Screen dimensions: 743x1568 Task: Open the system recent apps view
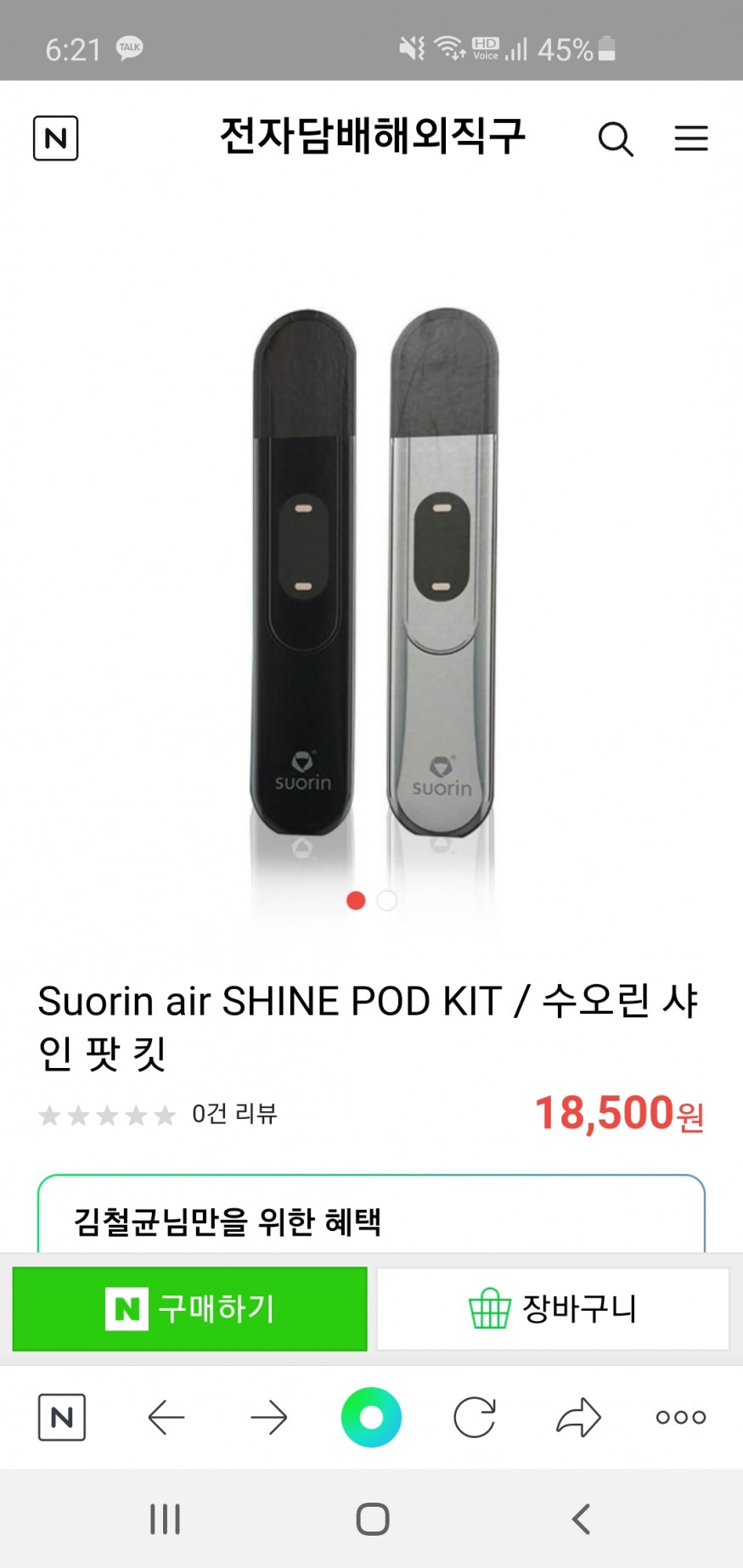165,1519
